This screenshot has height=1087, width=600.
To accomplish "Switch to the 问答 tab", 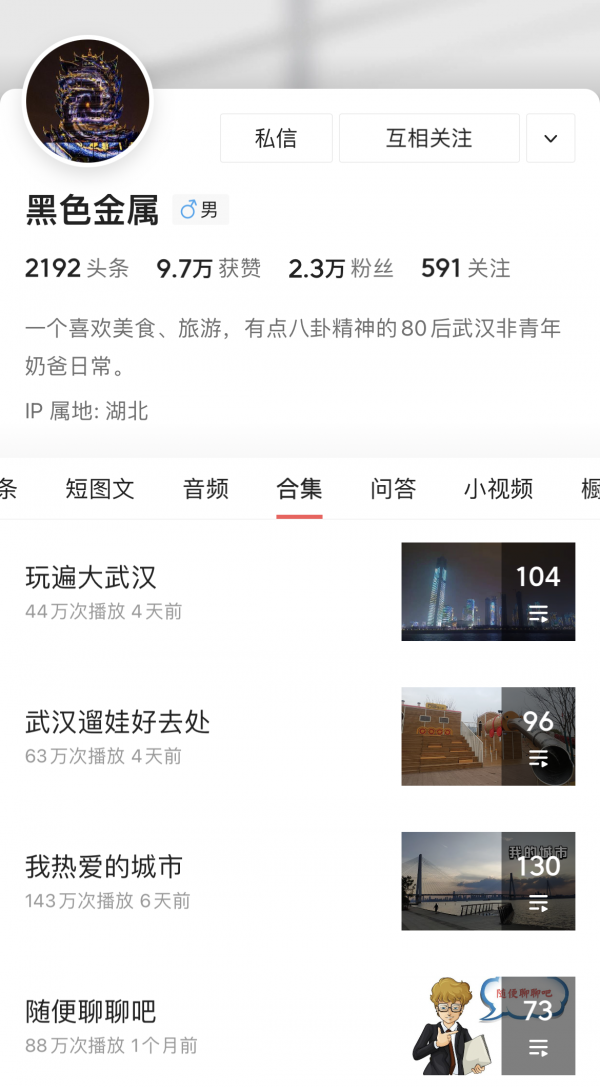I will [x=393, y=489].
